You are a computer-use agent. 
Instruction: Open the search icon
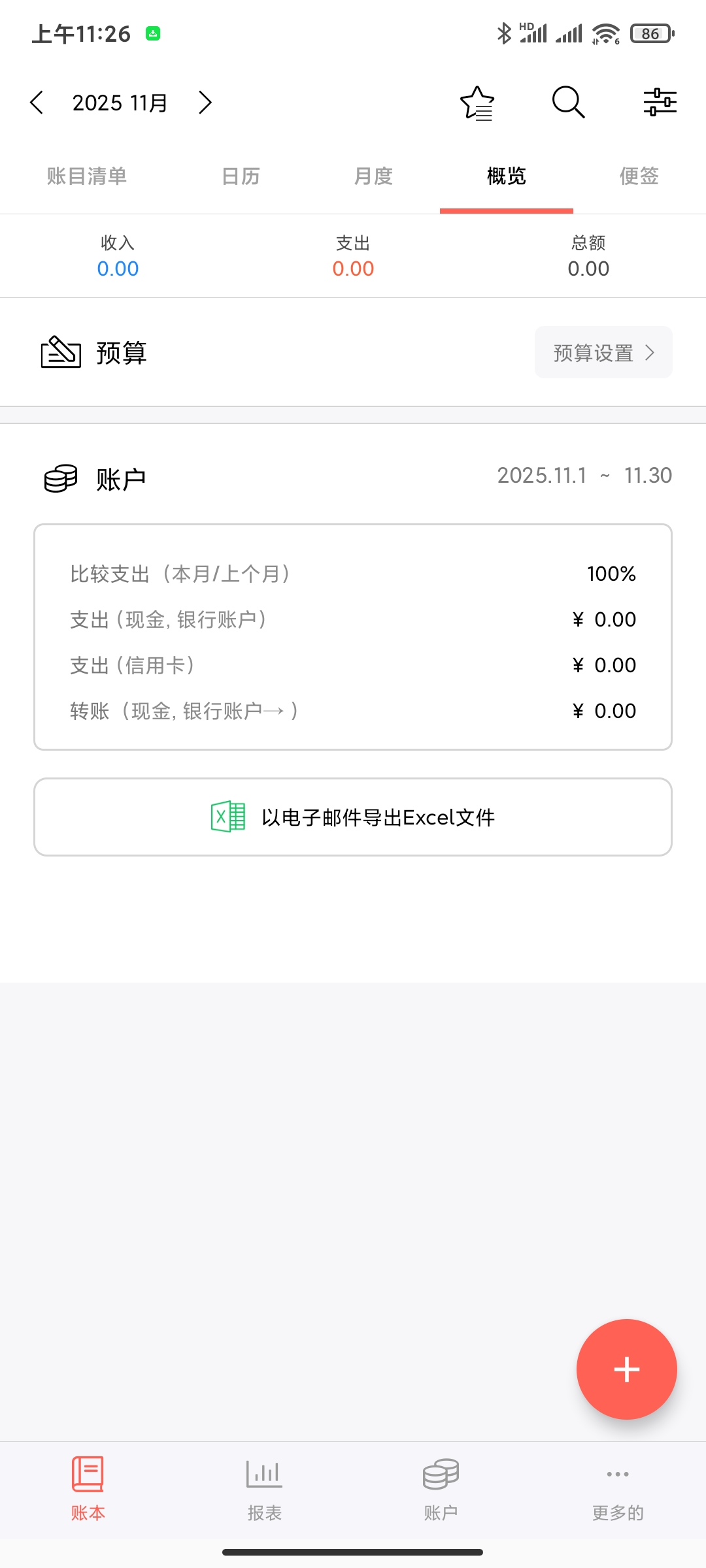pyautogui.click(x=567, y=102)
